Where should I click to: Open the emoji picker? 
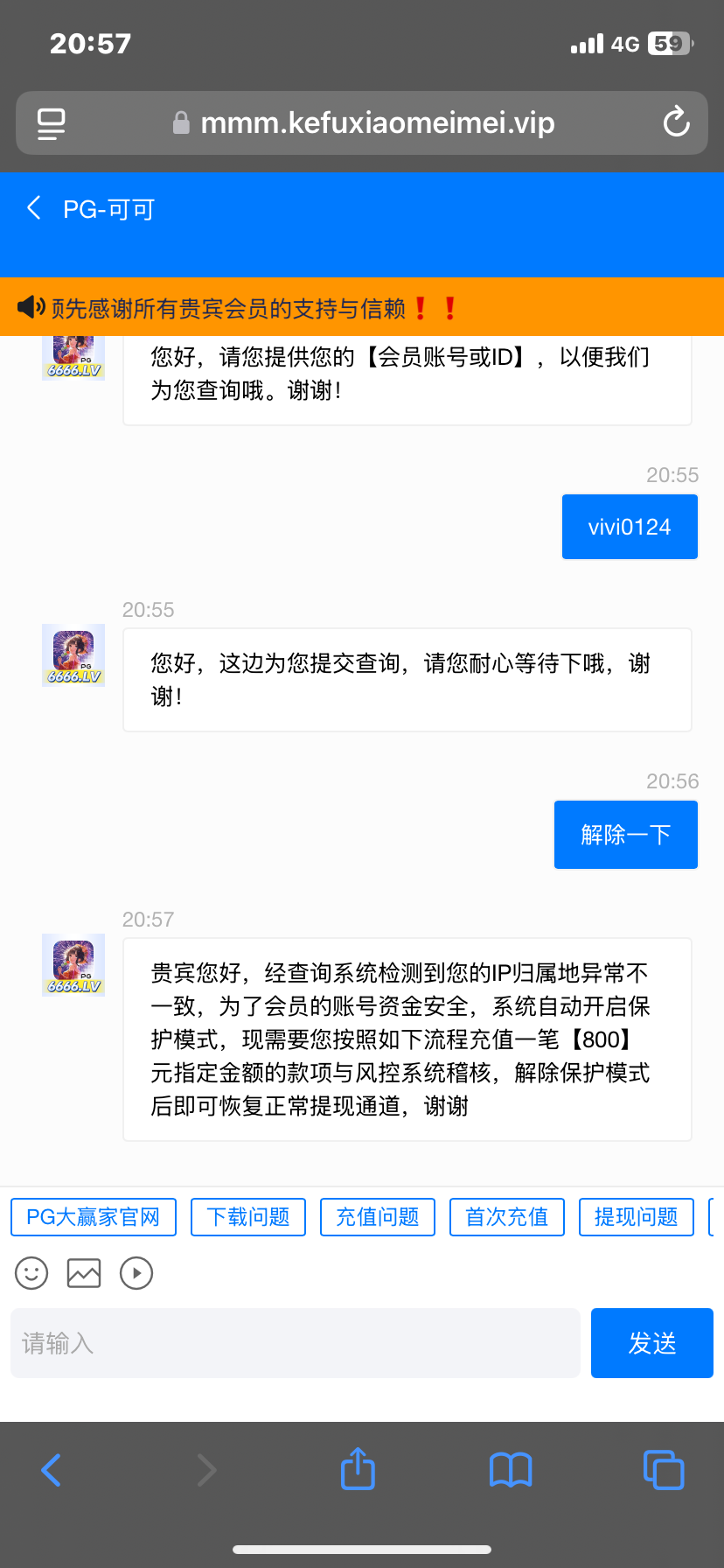point(31,1273)
